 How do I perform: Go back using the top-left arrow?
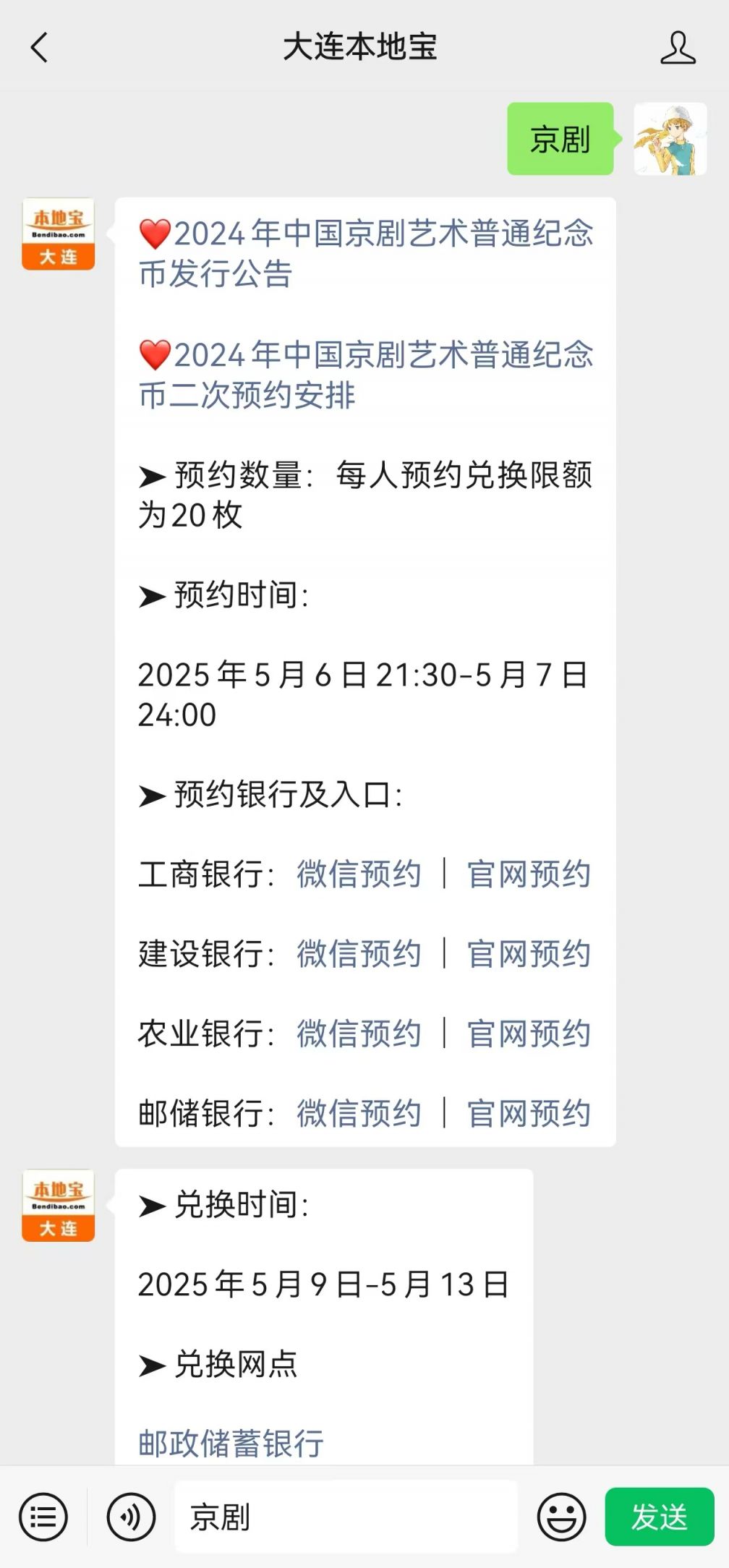pyautogui.click(x=40, y=48)
